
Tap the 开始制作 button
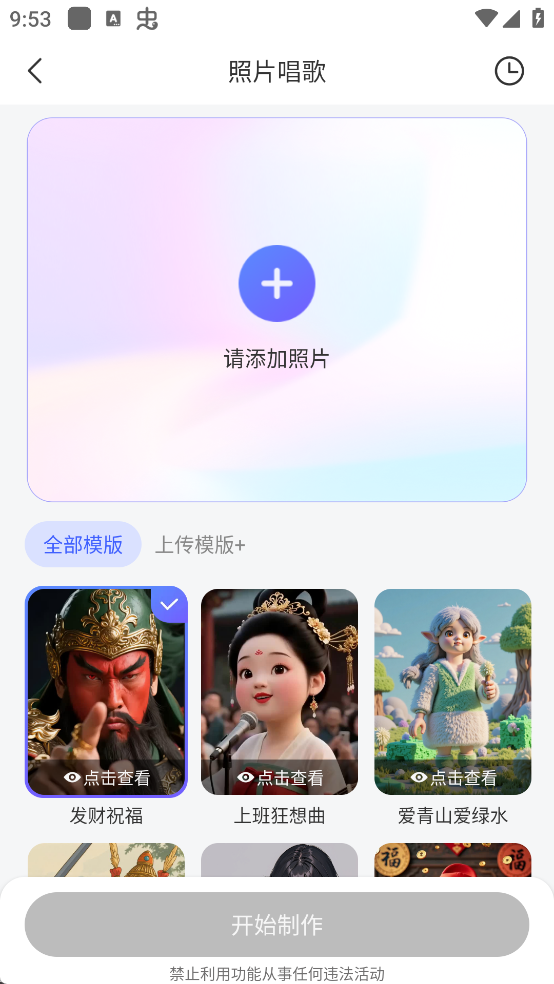(277, 924)
